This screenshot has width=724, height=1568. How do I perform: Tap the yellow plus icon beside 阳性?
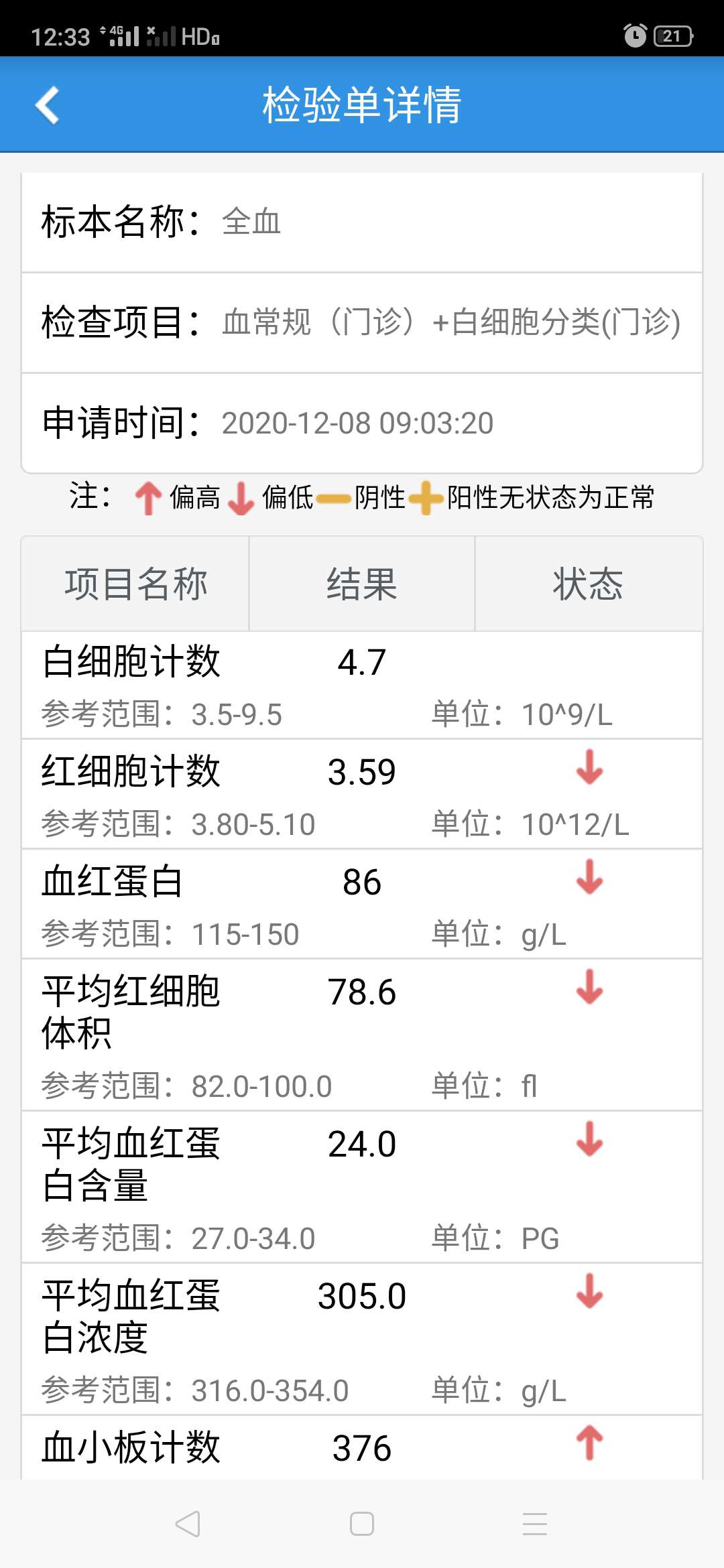pyautogui.click(x=427, y=499)
